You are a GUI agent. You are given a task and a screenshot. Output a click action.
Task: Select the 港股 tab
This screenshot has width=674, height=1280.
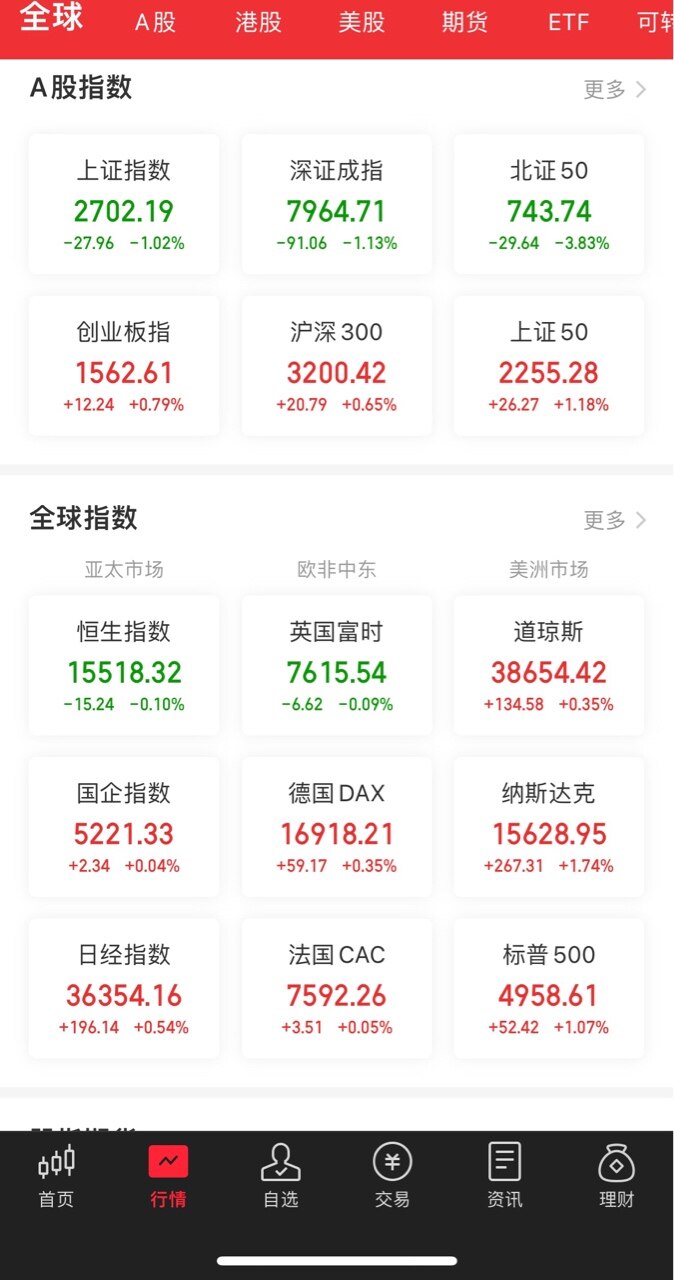point(258,22)
